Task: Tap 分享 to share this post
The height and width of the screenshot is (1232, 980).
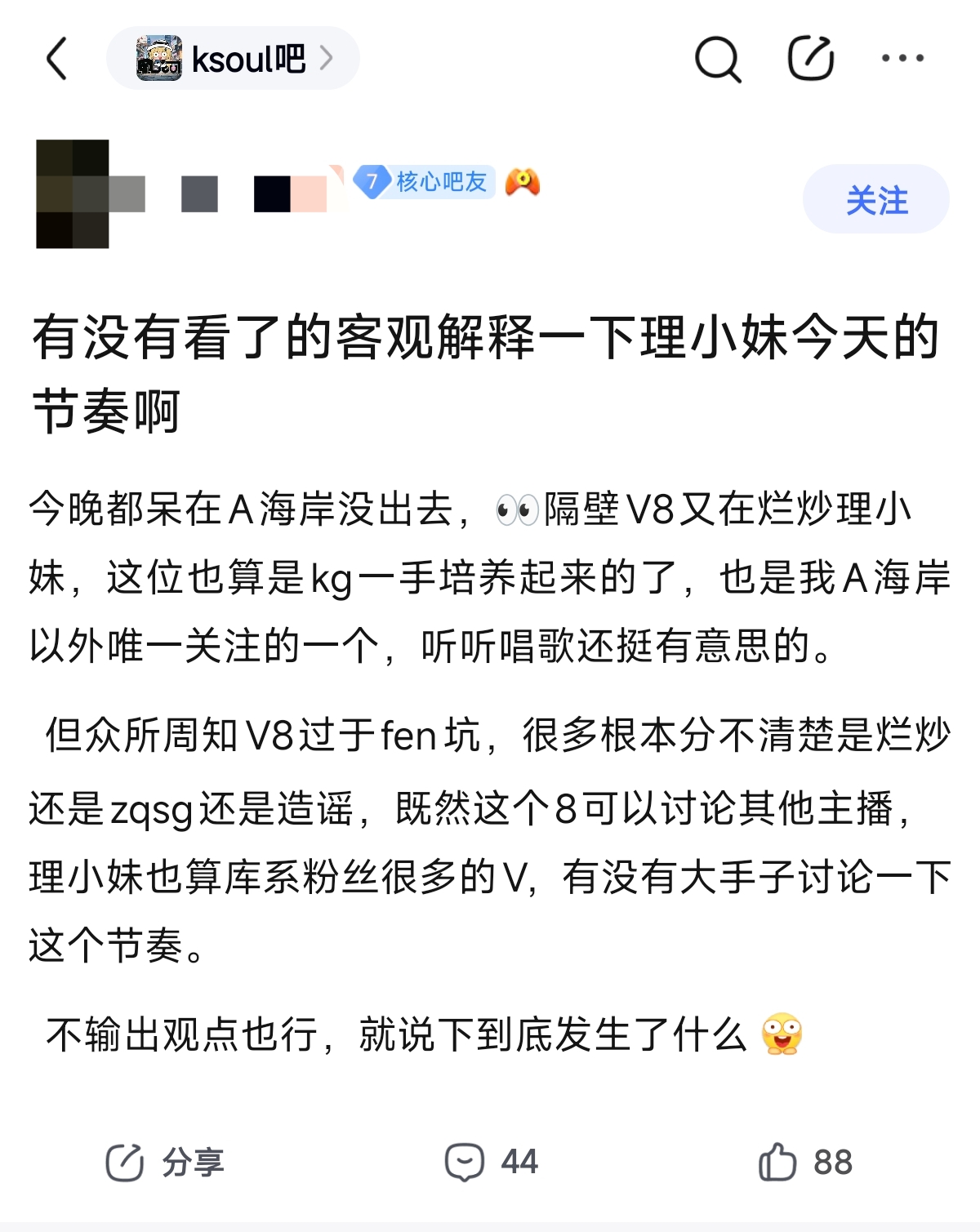Action: [x=164, y=1163]
